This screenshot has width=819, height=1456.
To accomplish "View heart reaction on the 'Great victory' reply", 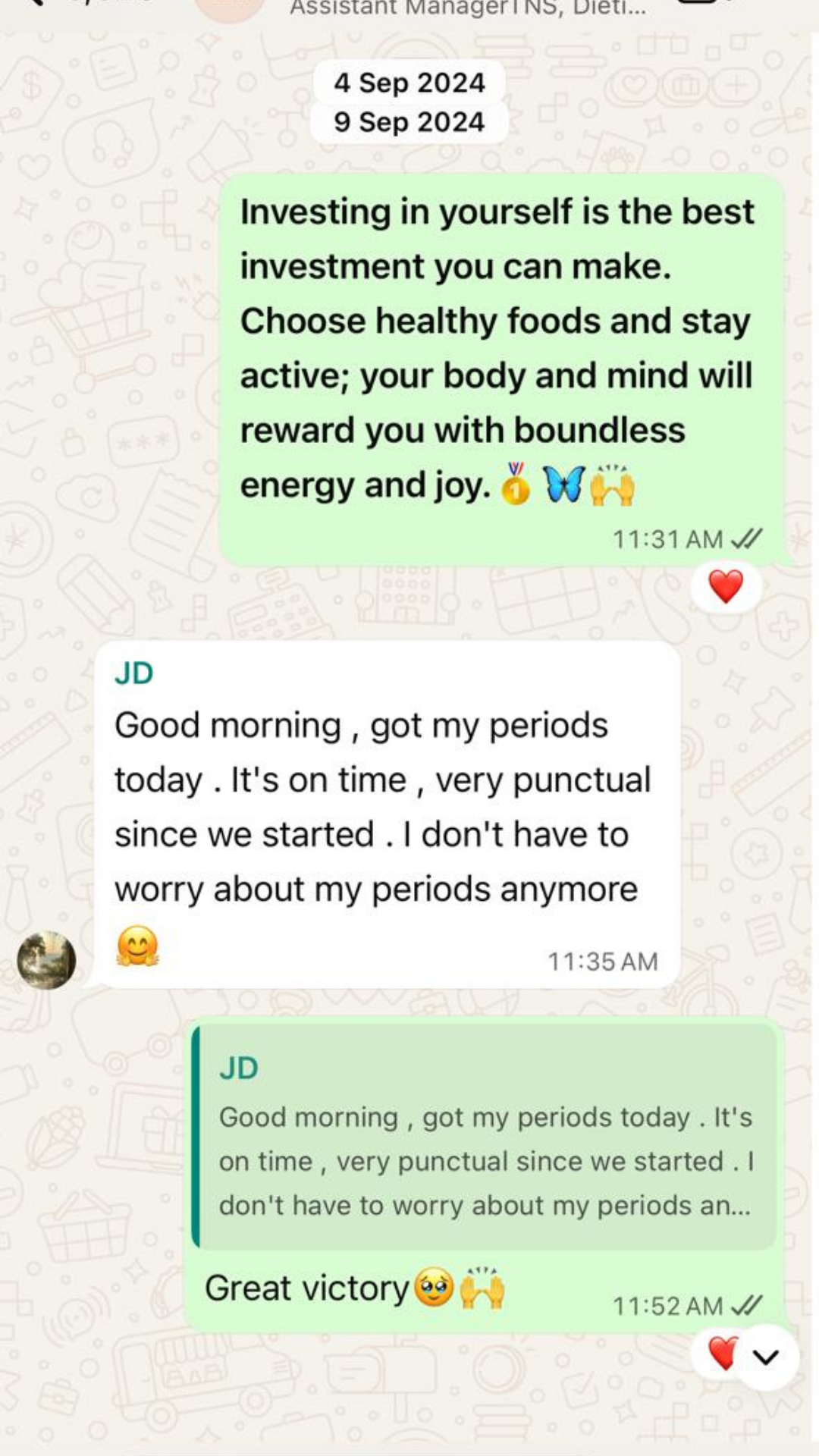I will (720, 1354).
